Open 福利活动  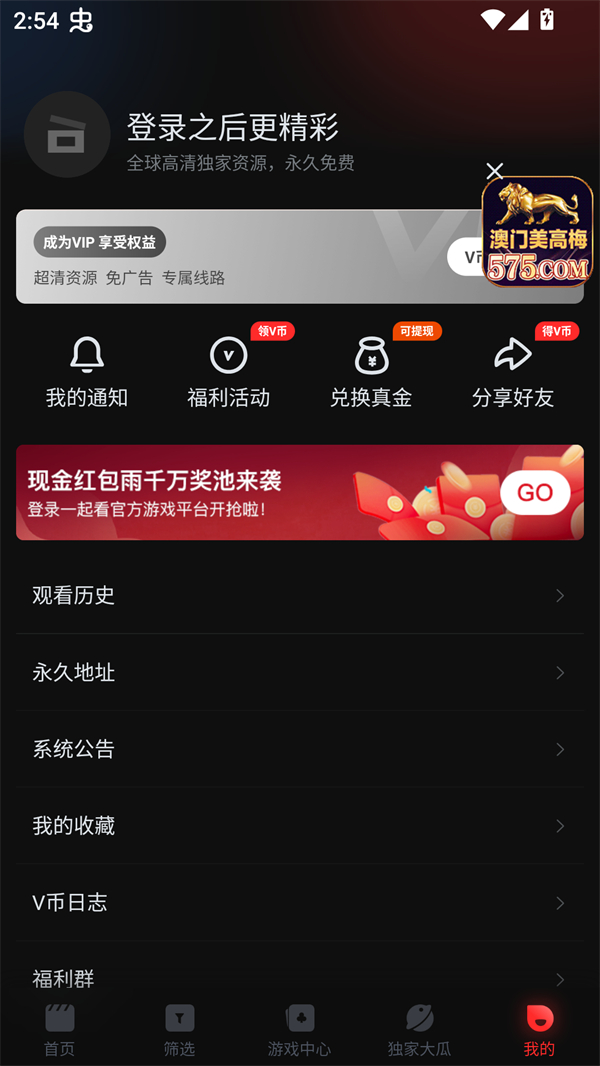[229, 372]
